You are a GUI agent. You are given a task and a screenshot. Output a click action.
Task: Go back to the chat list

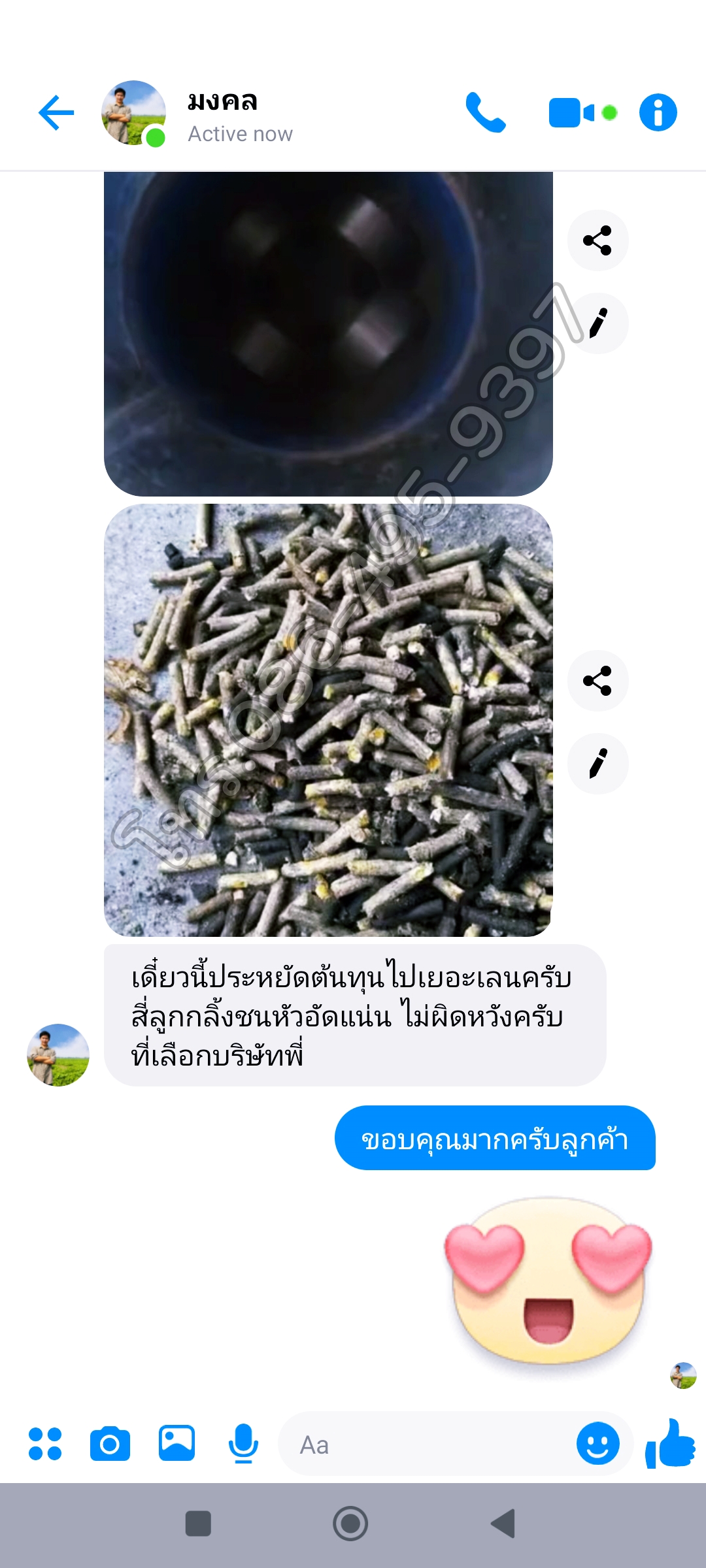tap(56, 113)
